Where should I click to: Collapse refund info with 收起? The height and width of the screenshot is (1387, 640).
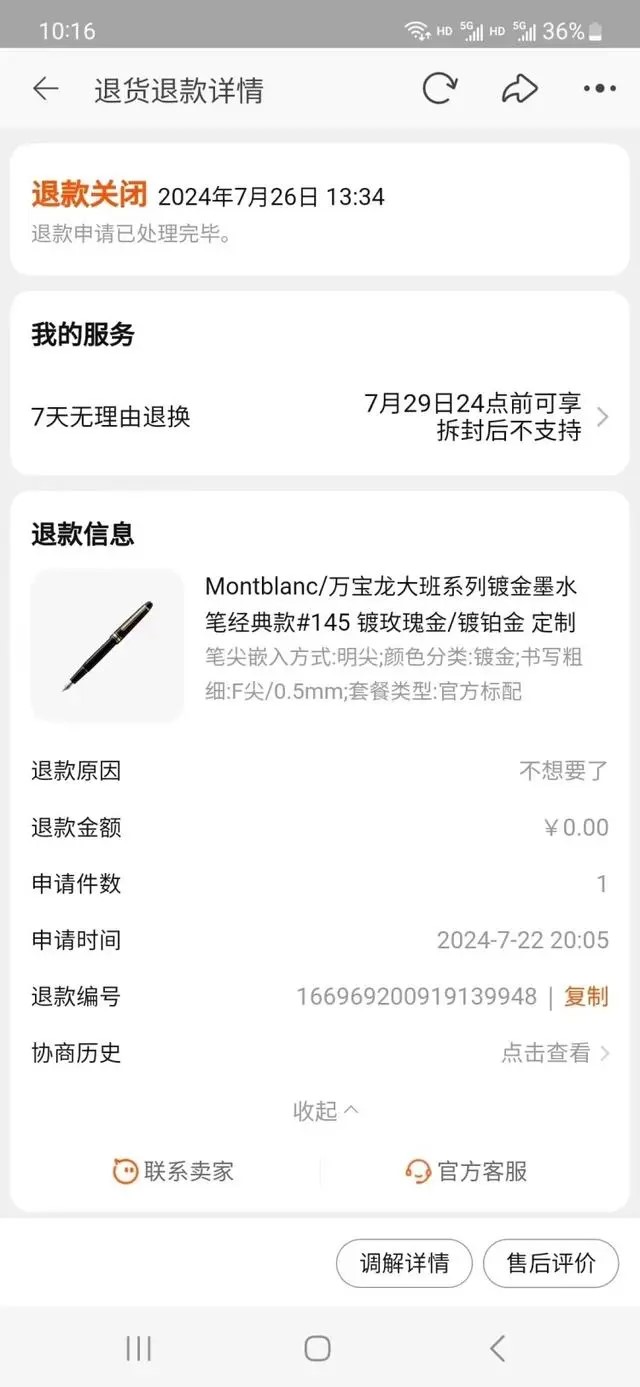[325, 1110]
